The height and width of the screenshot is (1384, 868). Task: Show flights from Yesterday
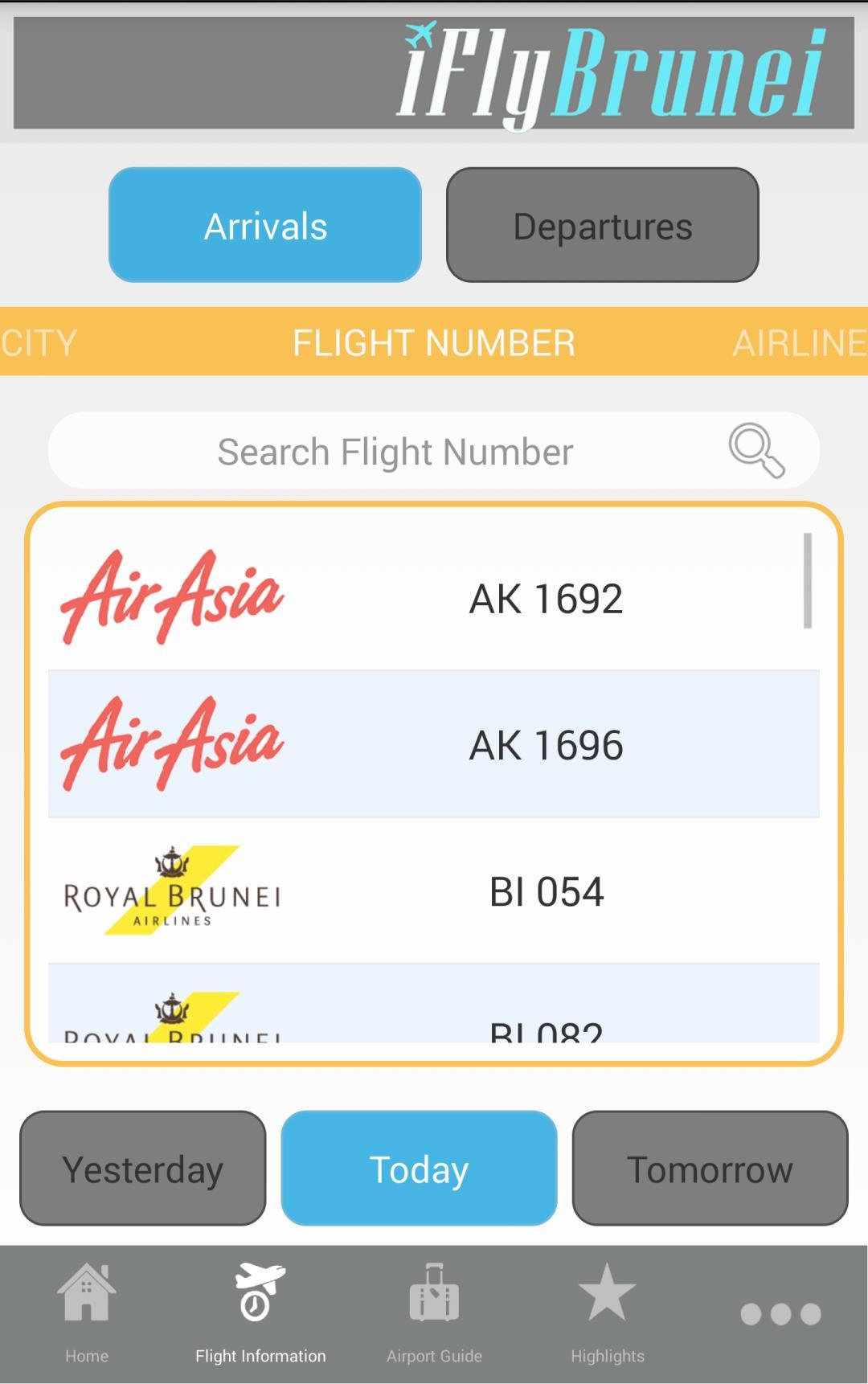(x=141, y=1169)
